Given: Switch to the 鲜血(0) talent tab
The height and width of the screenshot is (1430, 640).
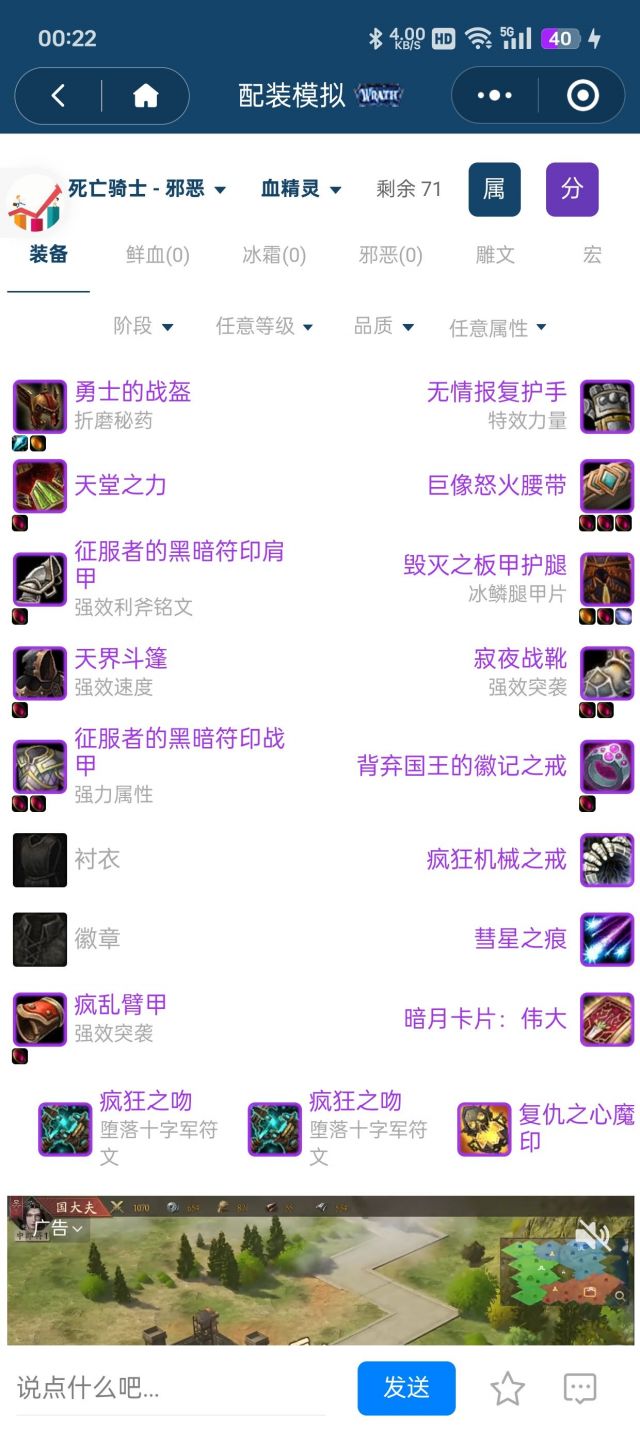Looking at the screenshot, I should (158, 255).
